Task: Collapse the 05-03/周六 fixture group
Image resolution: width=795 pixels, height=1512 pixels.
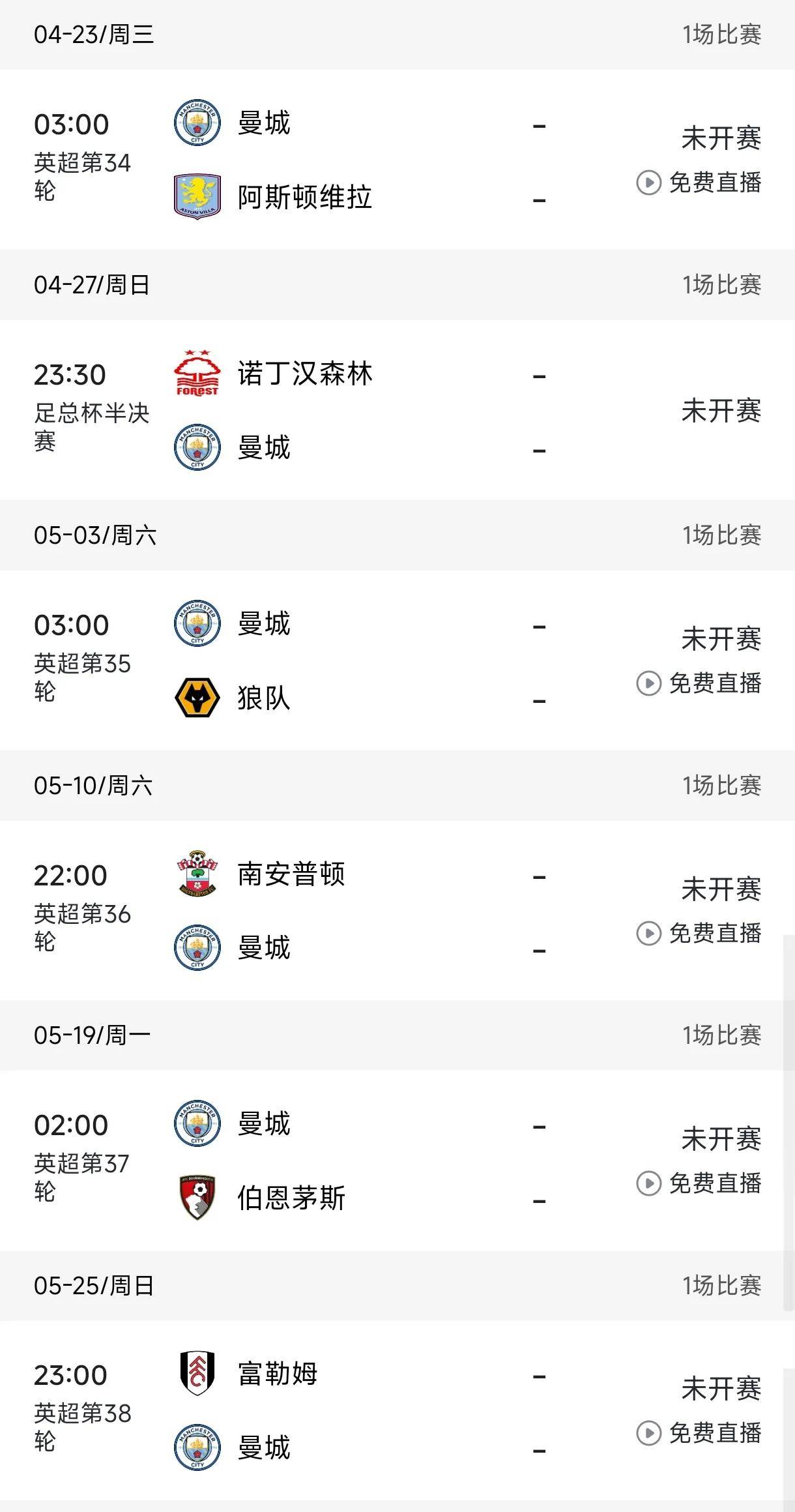Action: click(397, 536)
